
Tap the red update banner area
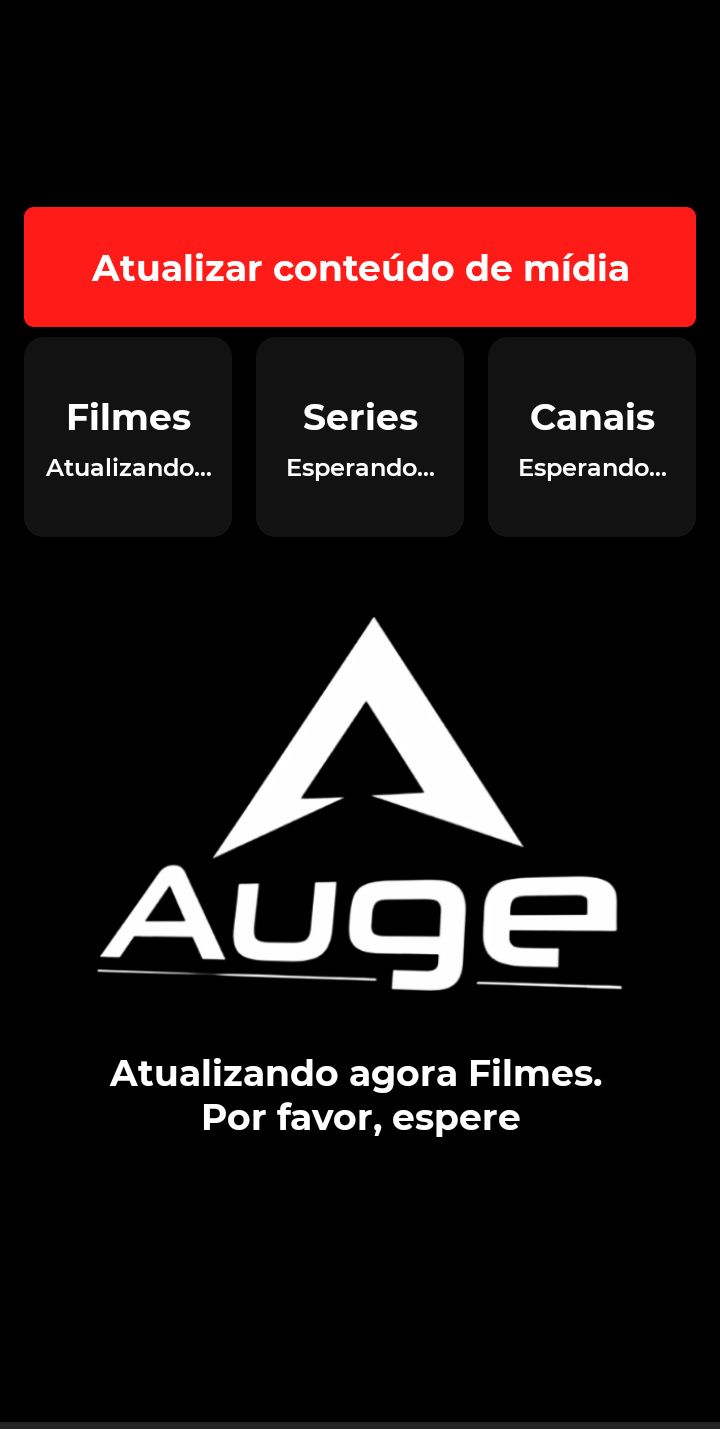click(360, 267)
